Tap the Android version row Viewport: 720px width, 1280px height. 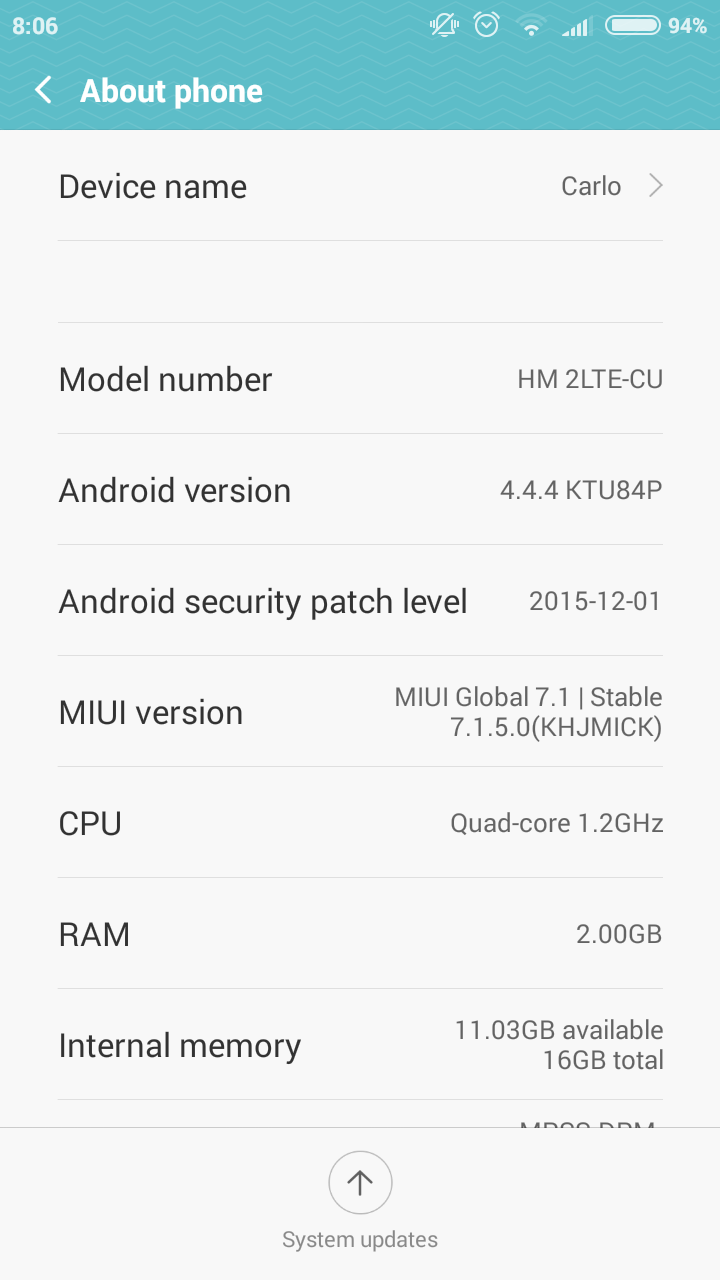(360, 490)
